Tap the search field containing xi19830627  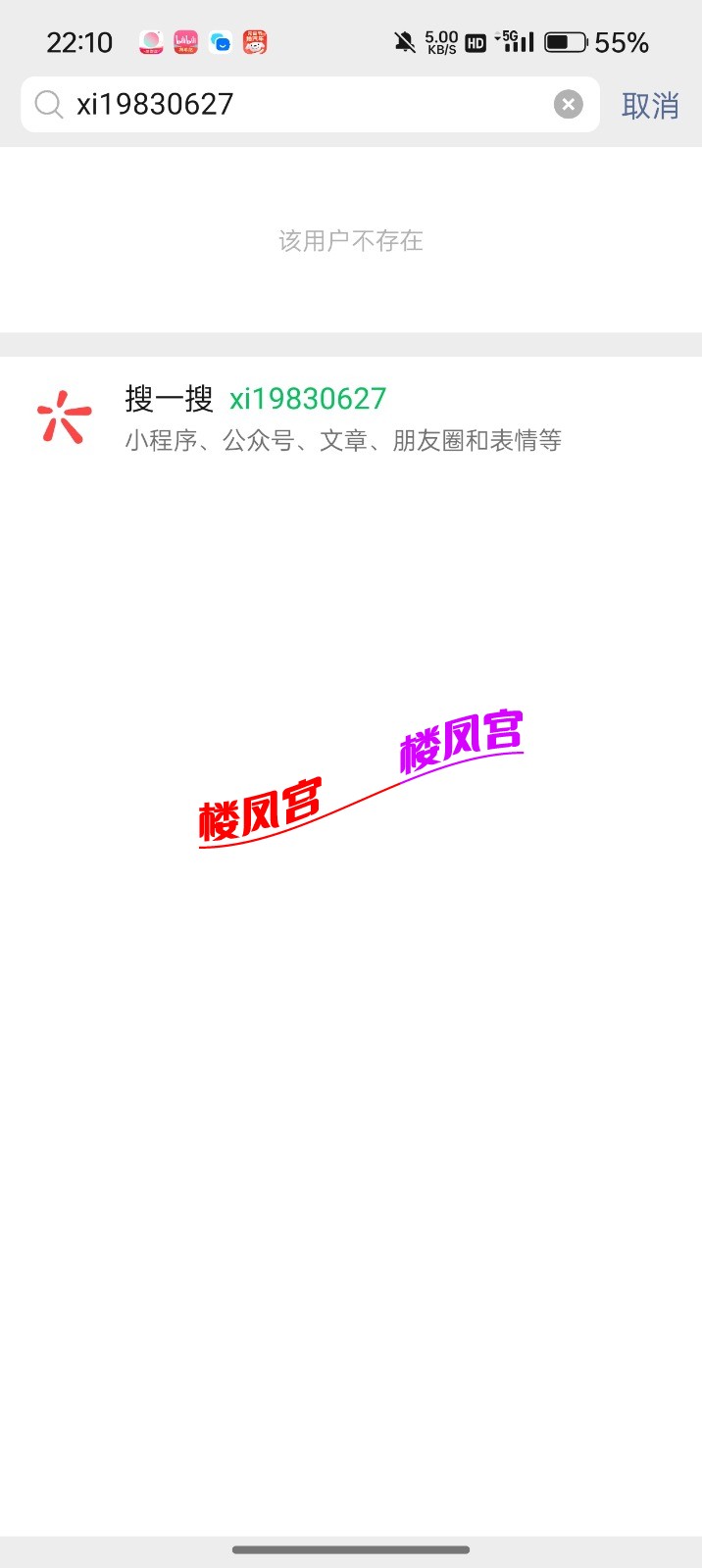pyautogui.click(x=294, y=104)
